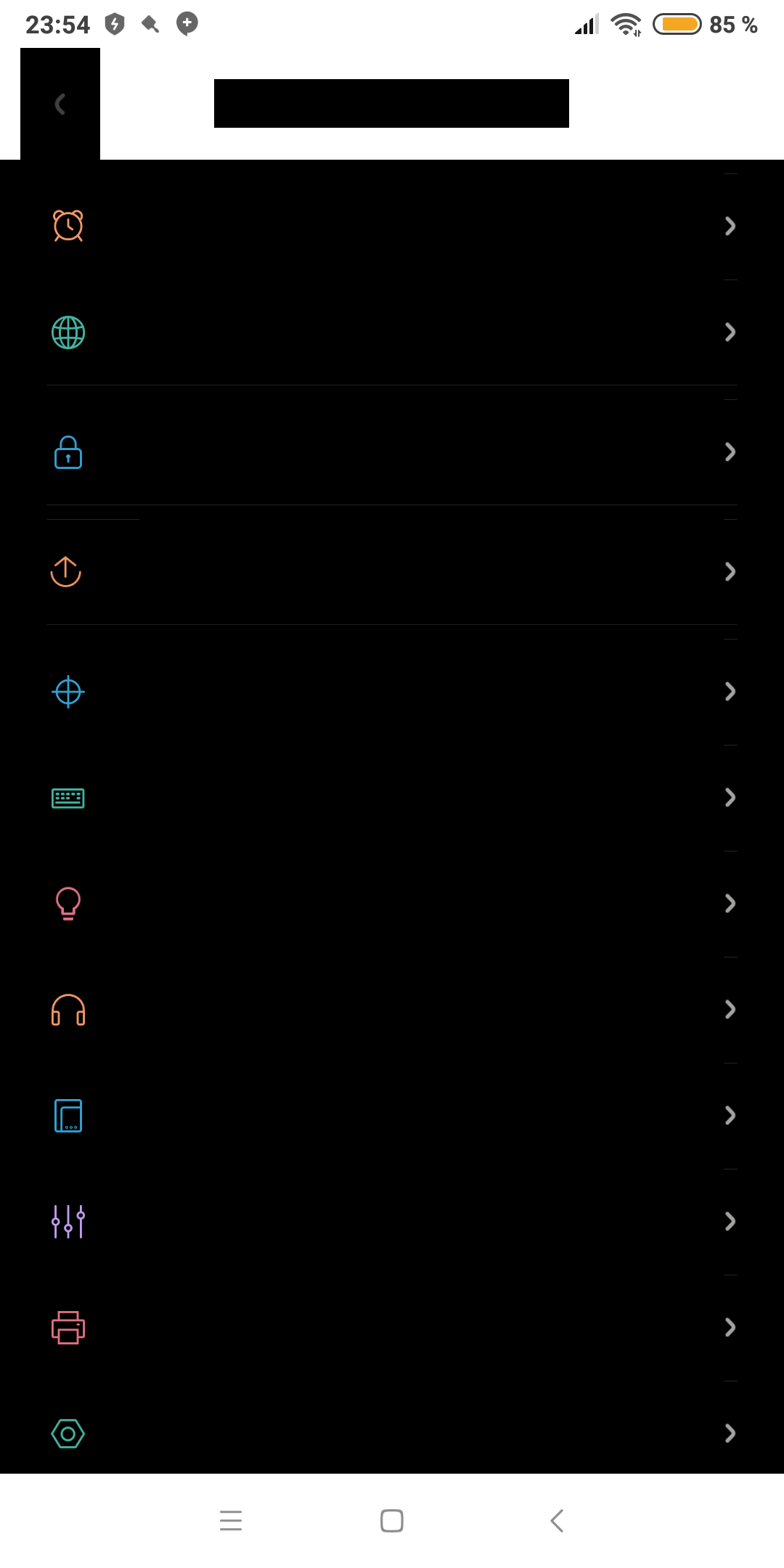The height and width of the screenshot is (1568, 784).
Task: Open the row with the upload arrow icon
Action: point(392,572)
